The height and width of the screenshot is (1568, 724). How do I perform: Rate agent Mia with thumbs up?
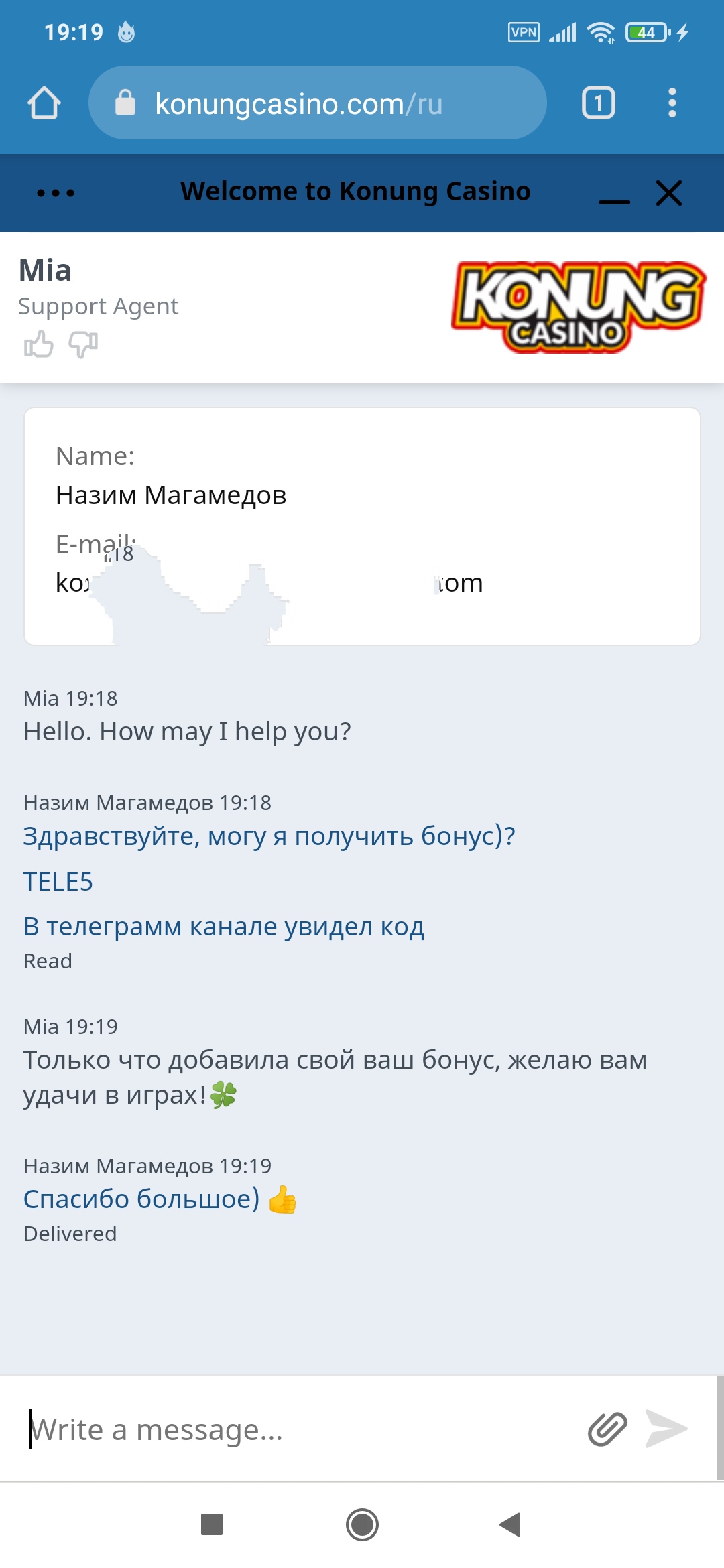[x=38, y=344]
